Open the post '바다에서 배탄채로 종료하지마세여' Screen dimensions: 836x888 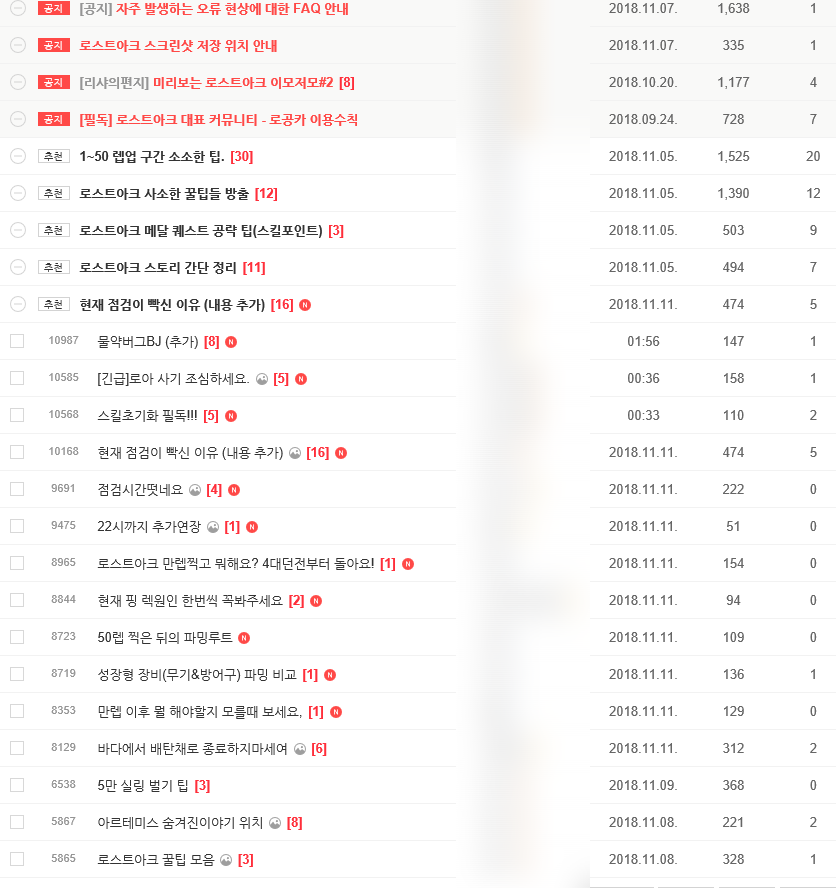point(192,749)
